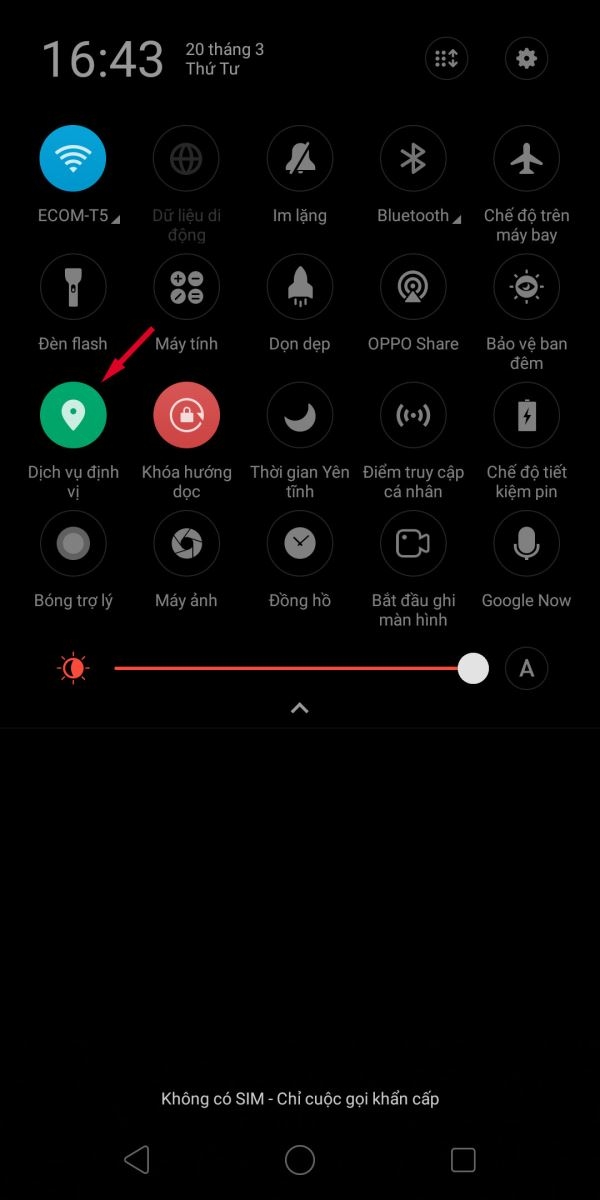The width and height of the screenshot is (600, 1200).
Task: Open Máy tính calculator
Action: (186, 287)
